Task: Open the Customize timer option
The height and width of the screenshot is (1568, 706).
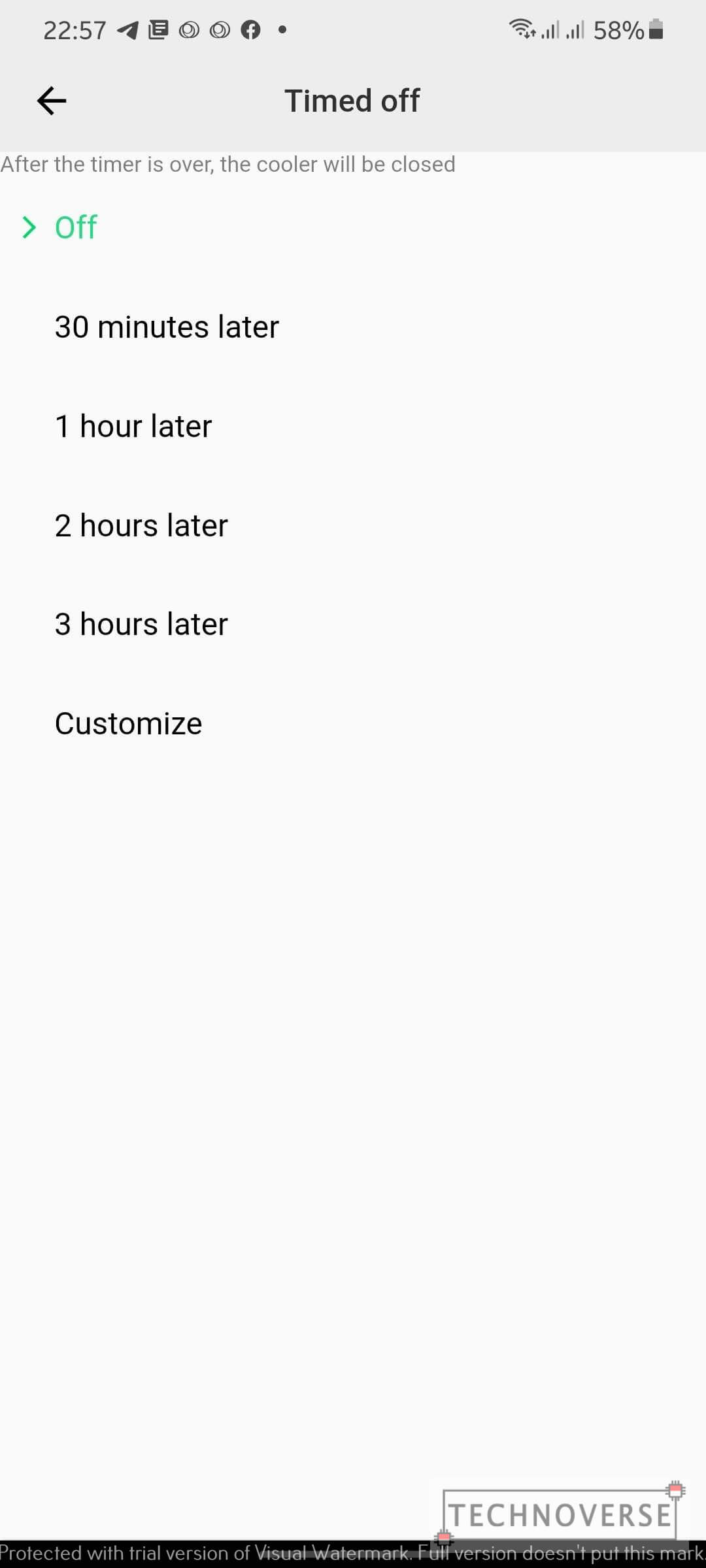Action: (x=353, y=723)
